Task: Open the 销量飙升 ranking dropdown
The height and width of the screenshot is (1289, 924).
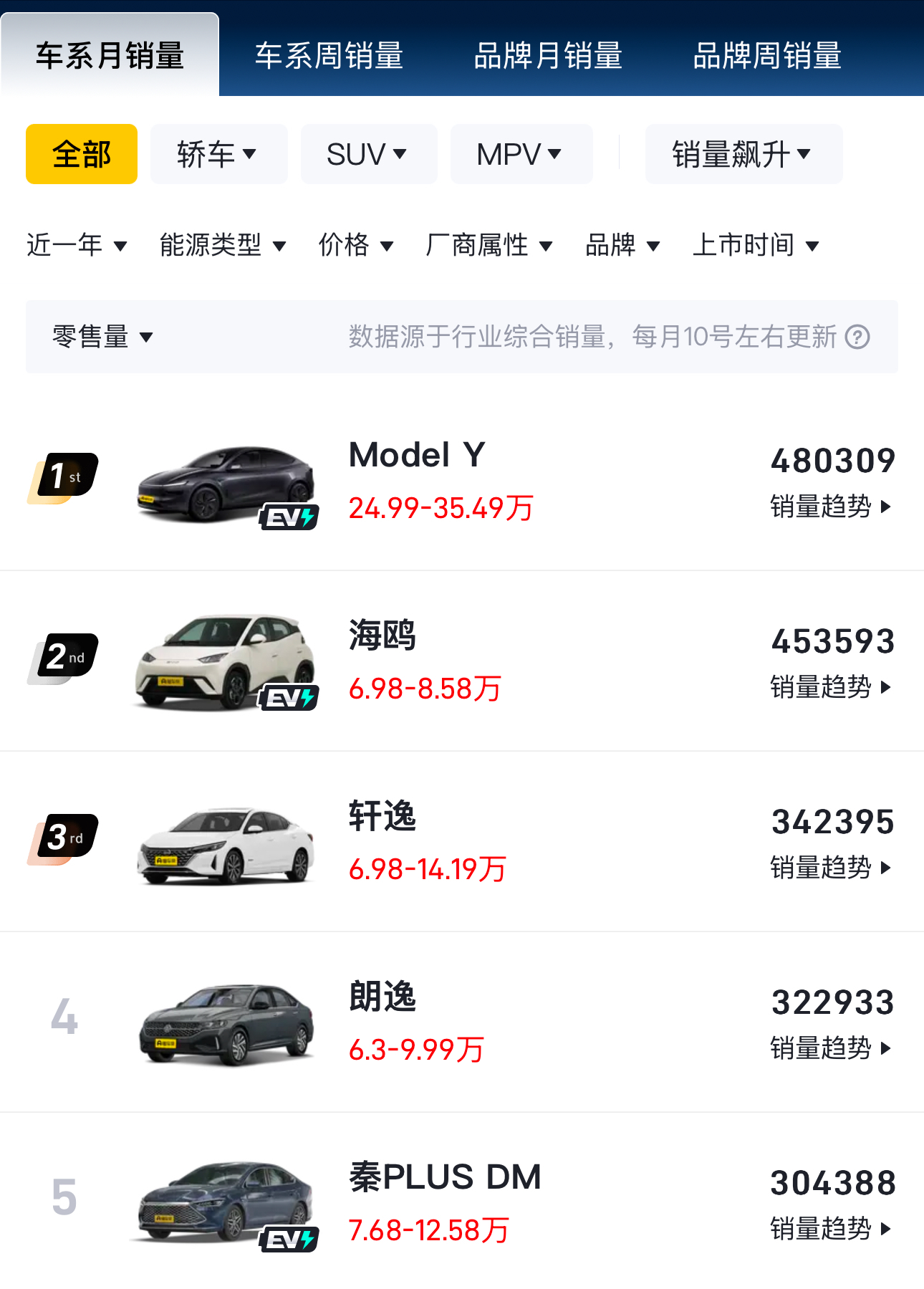Action: coord(743,154)
